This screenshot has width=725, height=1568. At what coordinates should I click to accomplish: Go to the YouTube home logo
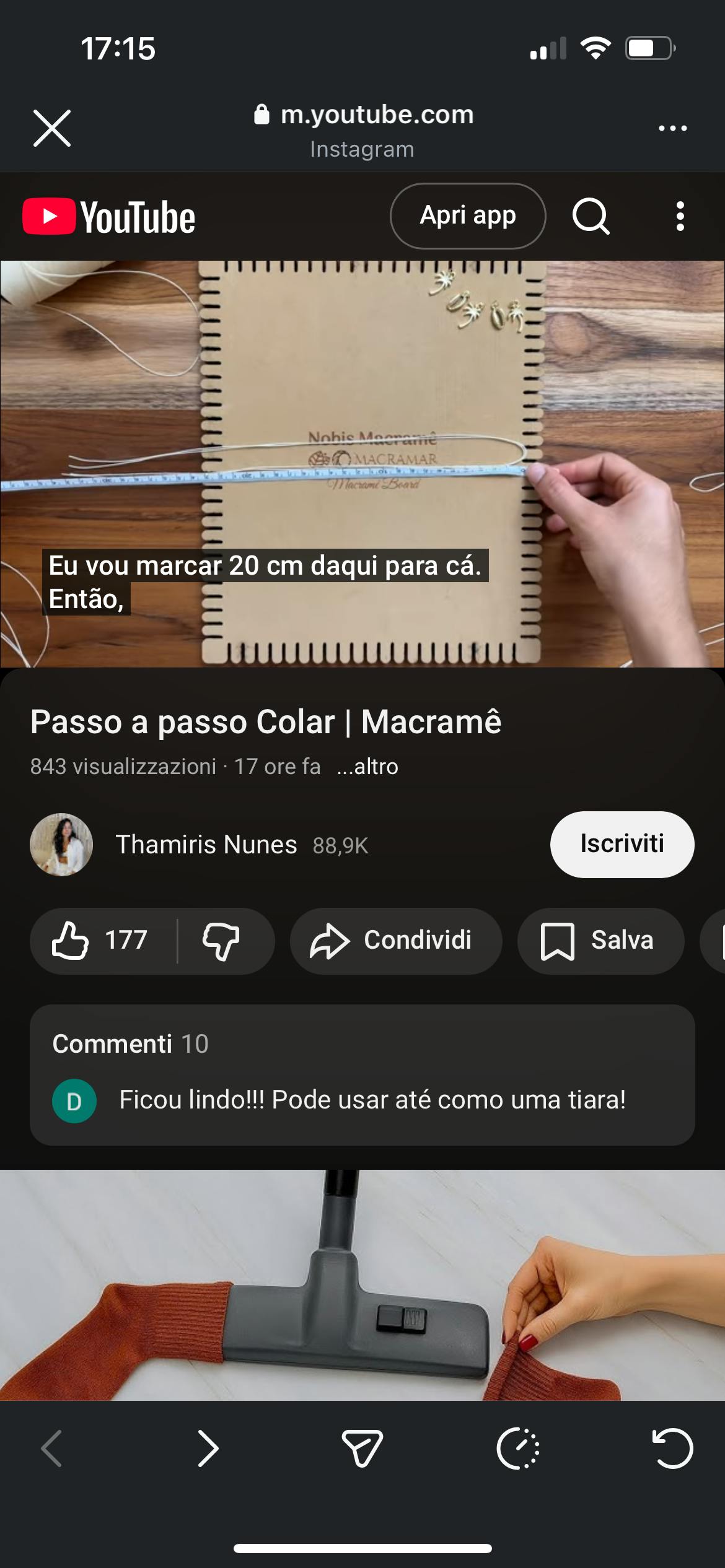pyautogui.click(x=109, y=217)
